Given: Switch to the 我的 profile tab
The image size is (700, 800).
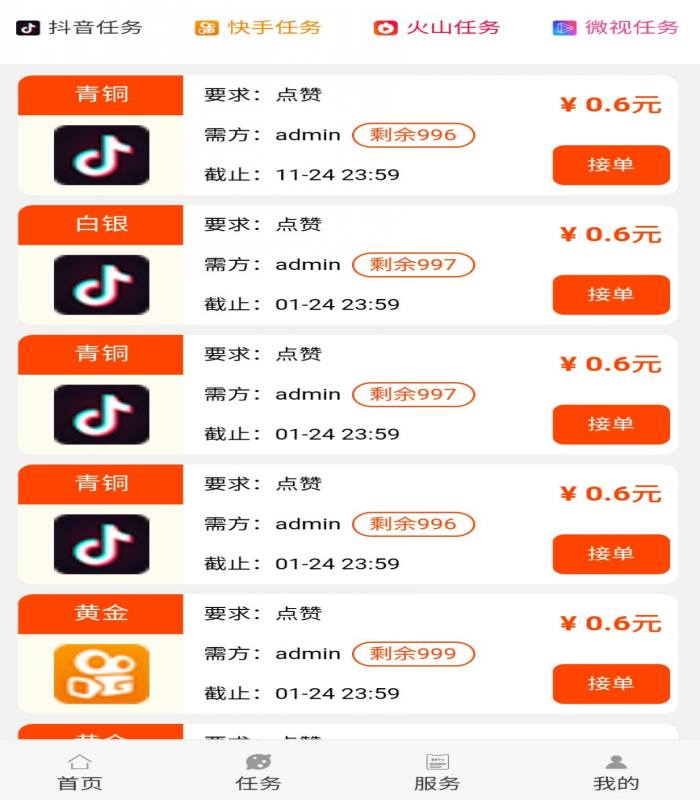Looking at the screenshot, I should tap(616, 773).
